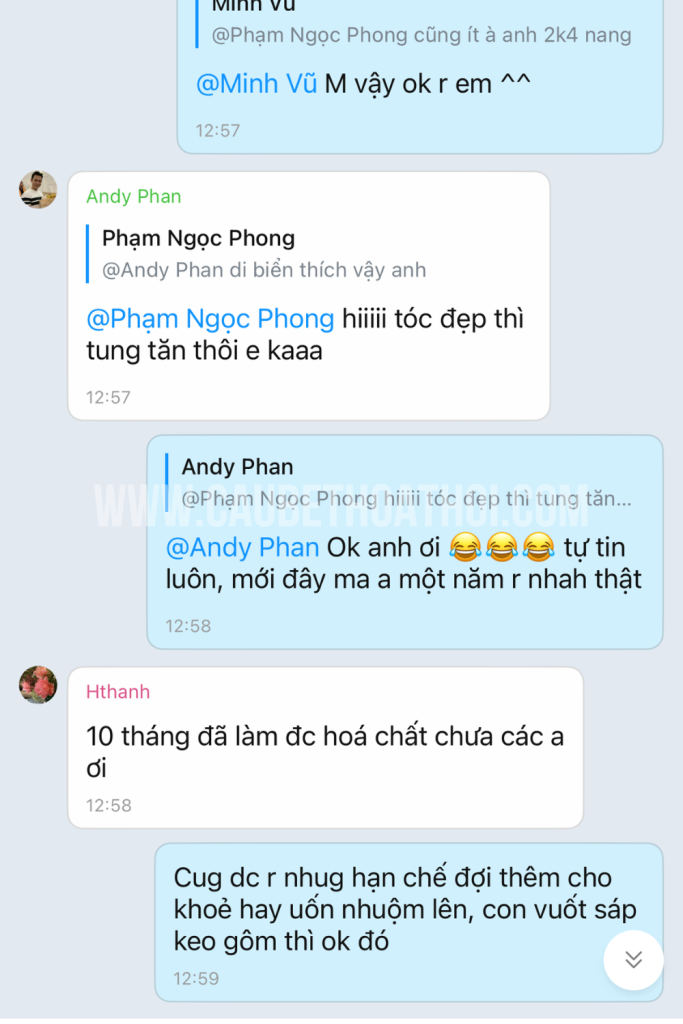The image size is (683, 1024).
Task: Tap the sender name Hthanh
Action: click(x=118, y=692)
